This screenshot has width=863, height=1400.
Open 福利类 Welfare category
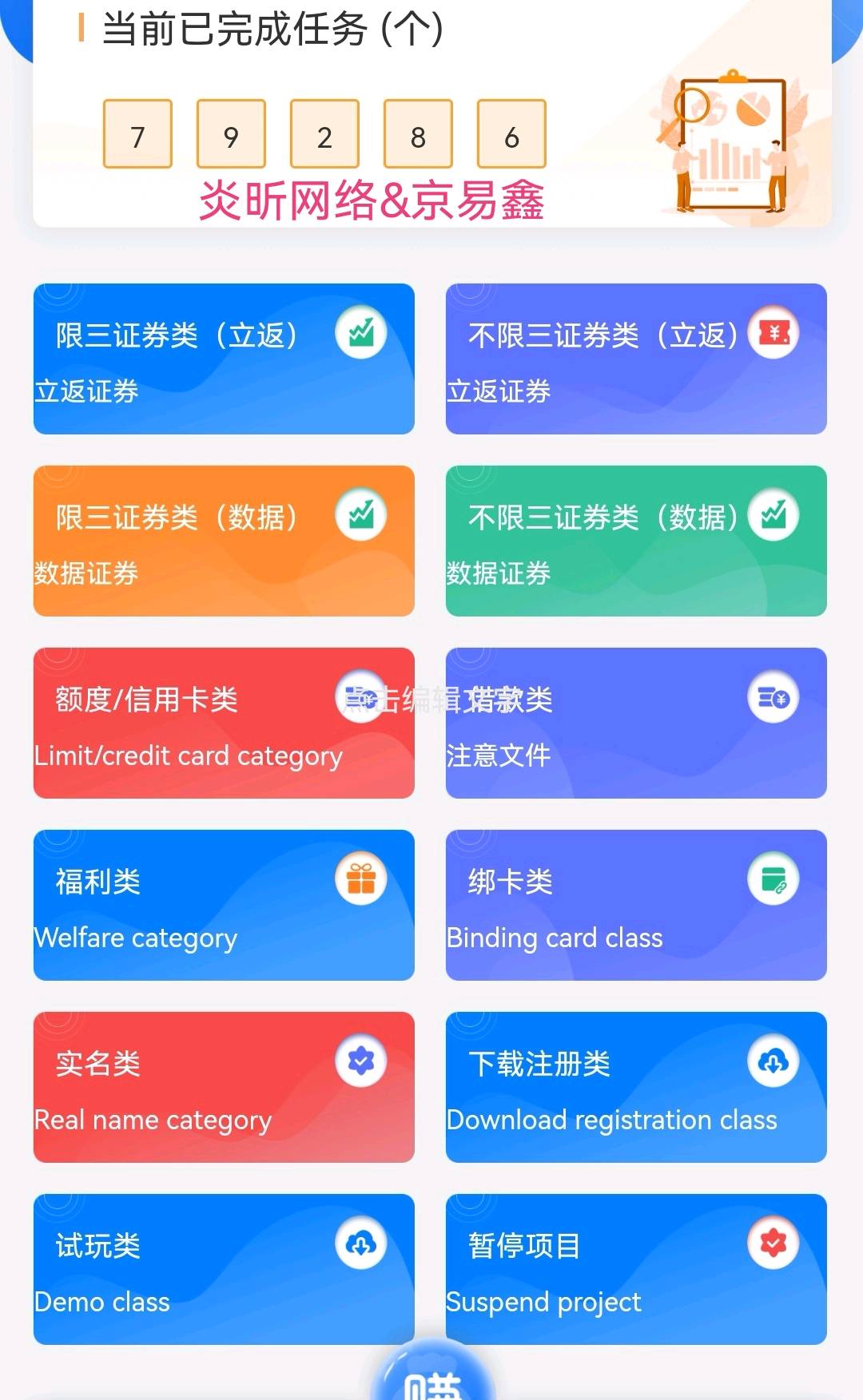[x=224, y=905]
